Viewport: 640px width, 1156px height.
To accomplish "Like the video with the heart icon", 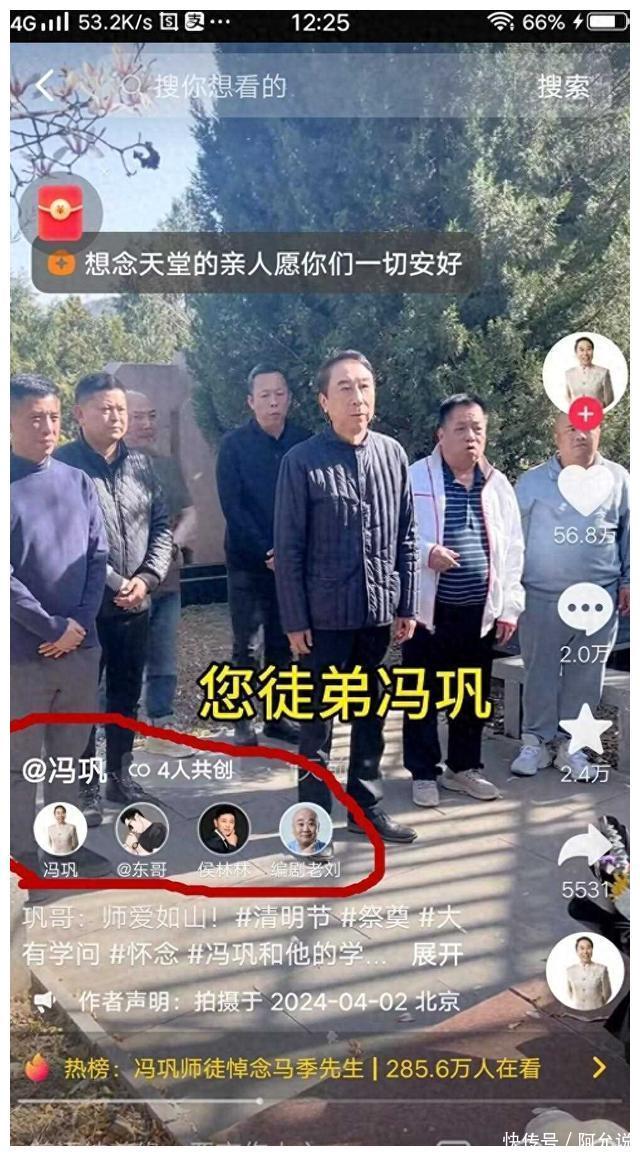I will [585, 490].
